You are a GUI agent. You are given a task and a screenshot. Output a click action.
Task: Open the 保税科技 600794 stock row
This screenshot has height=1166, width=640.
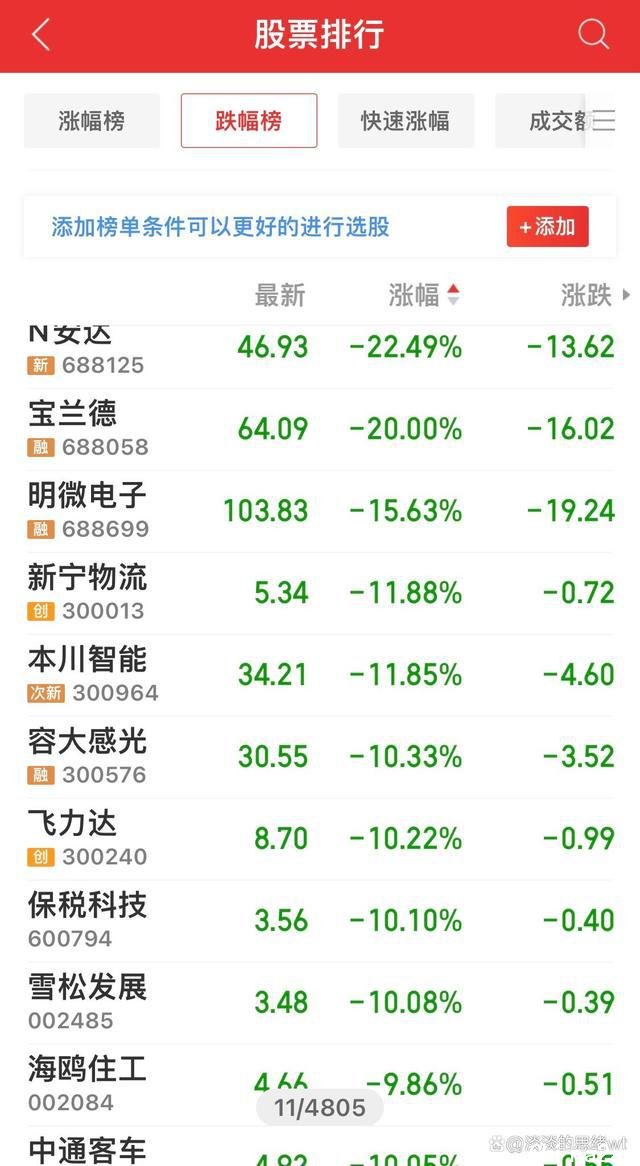pos(320,921)
